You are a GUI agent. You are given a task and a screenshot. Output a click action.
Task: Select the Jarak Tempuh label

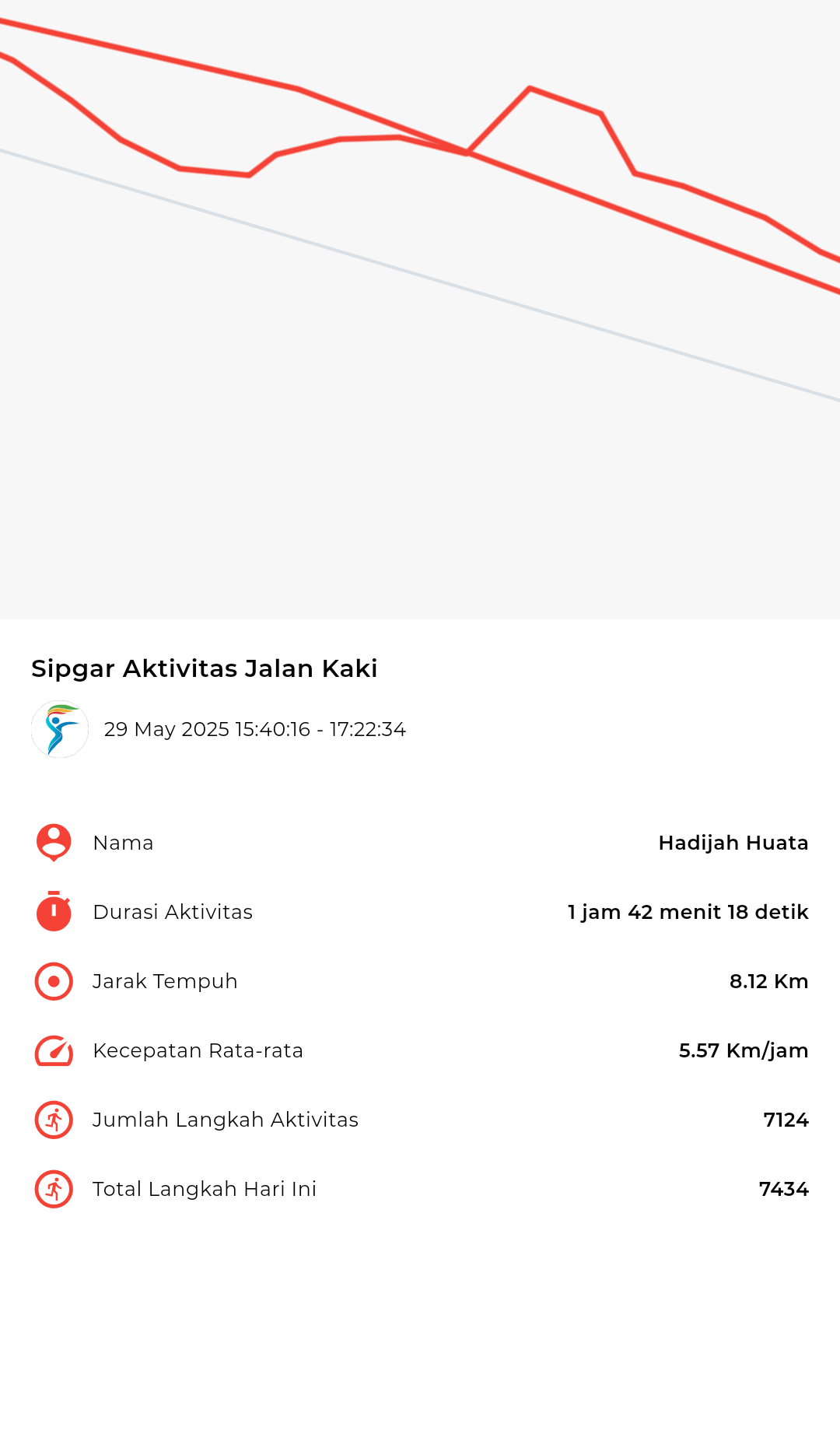165,981
